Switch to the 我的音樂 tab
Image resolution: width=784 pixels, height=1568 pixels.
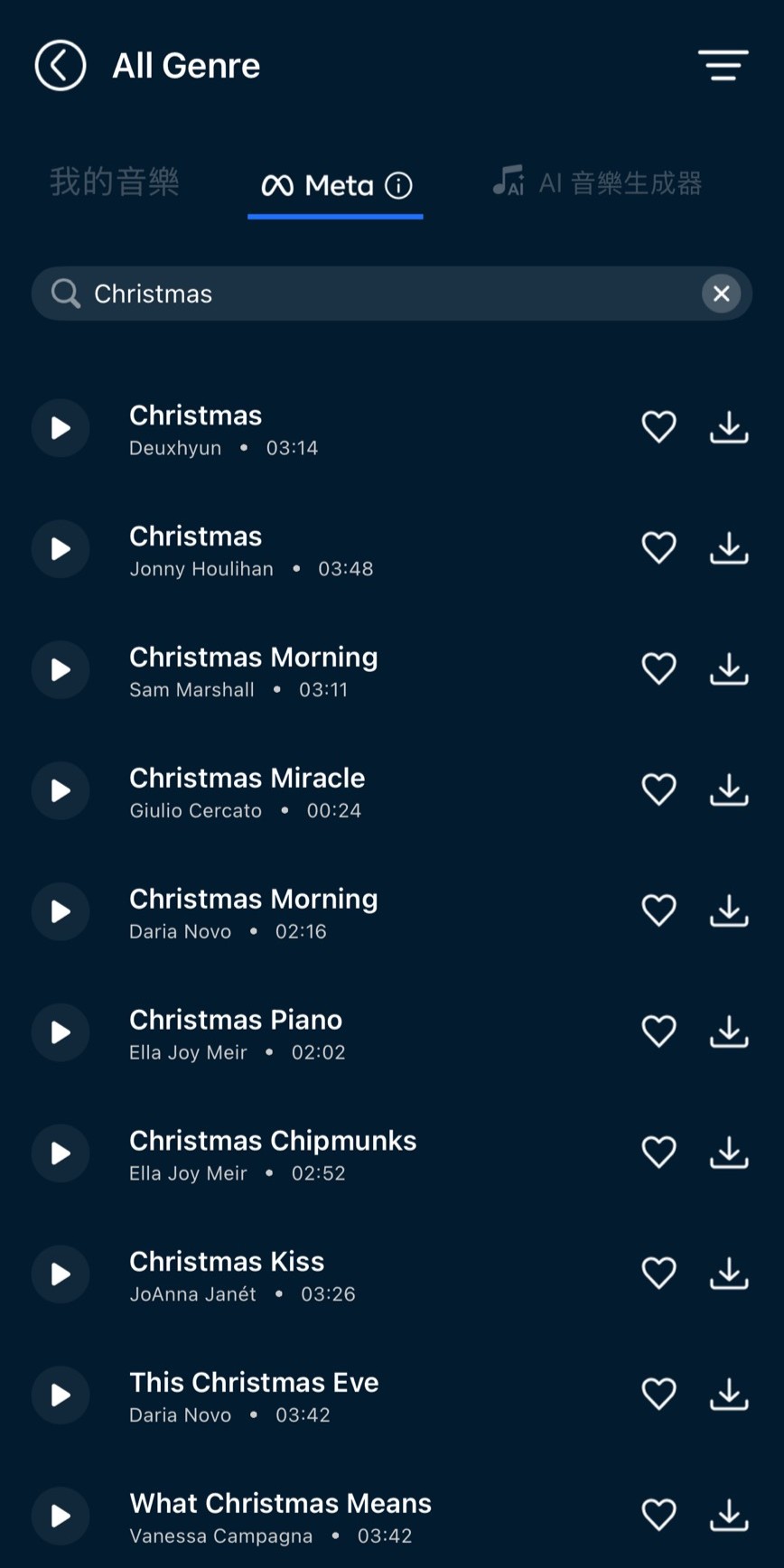[115, 183]
